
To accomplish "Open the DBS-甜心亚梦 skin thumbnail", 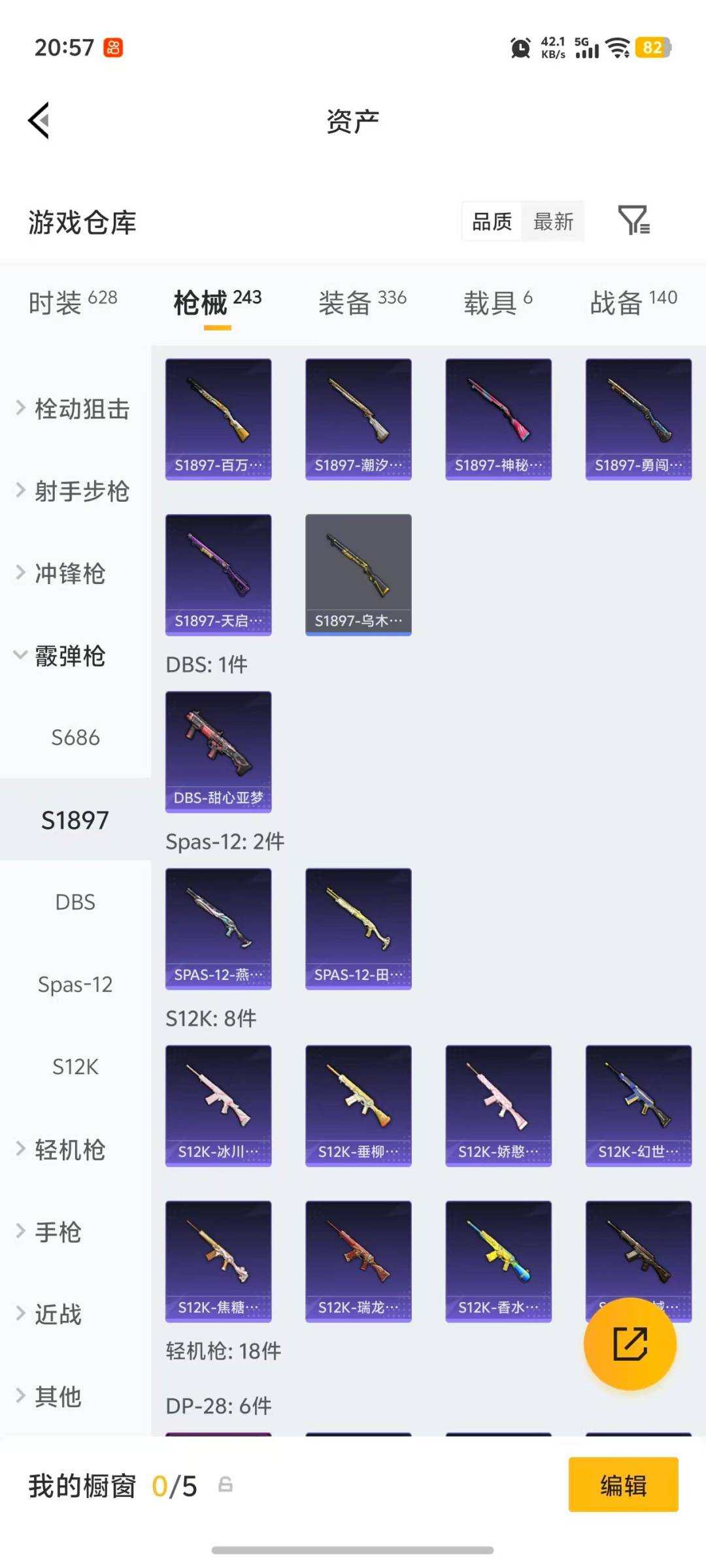I will pyautogui.click(x=218, y=753).
